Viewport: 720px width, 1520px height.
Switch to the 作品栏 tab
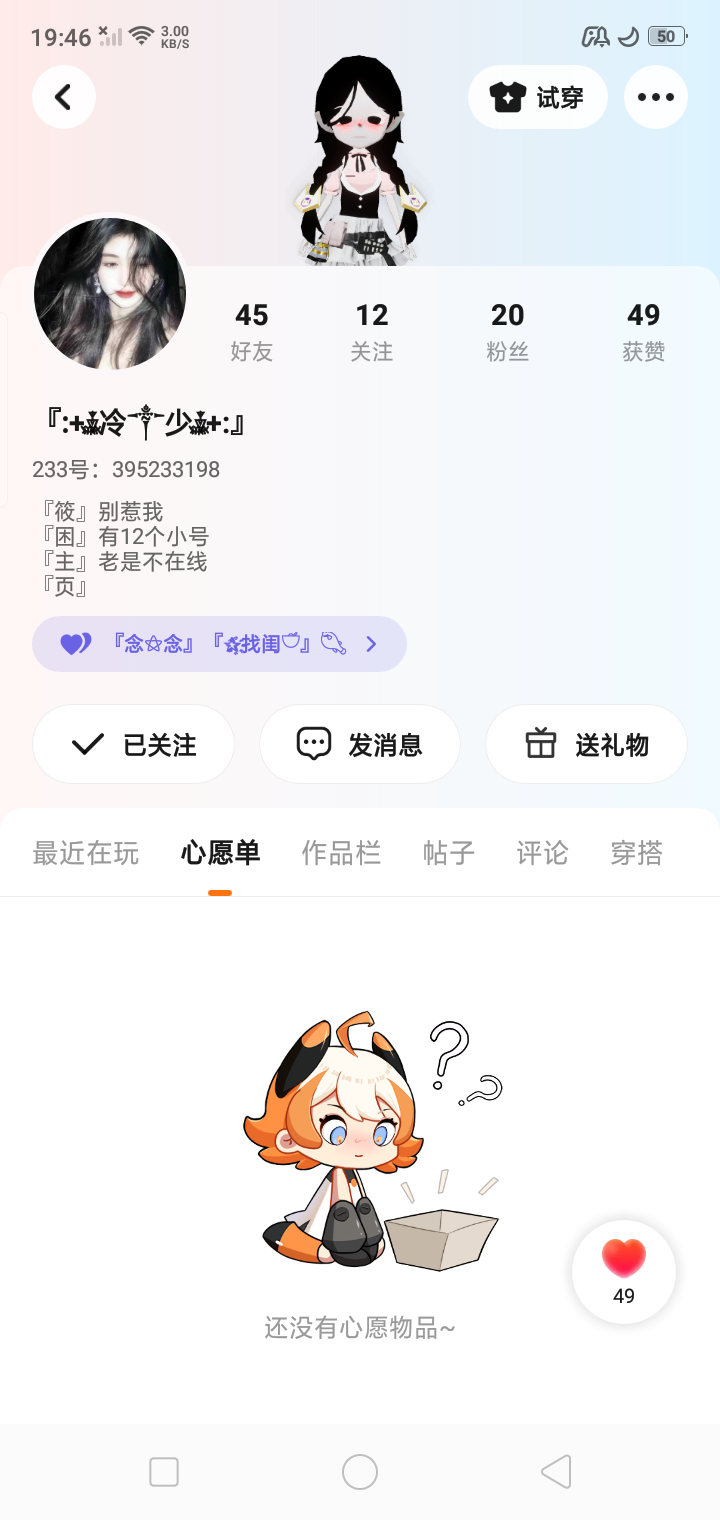(x=341, y=853)
